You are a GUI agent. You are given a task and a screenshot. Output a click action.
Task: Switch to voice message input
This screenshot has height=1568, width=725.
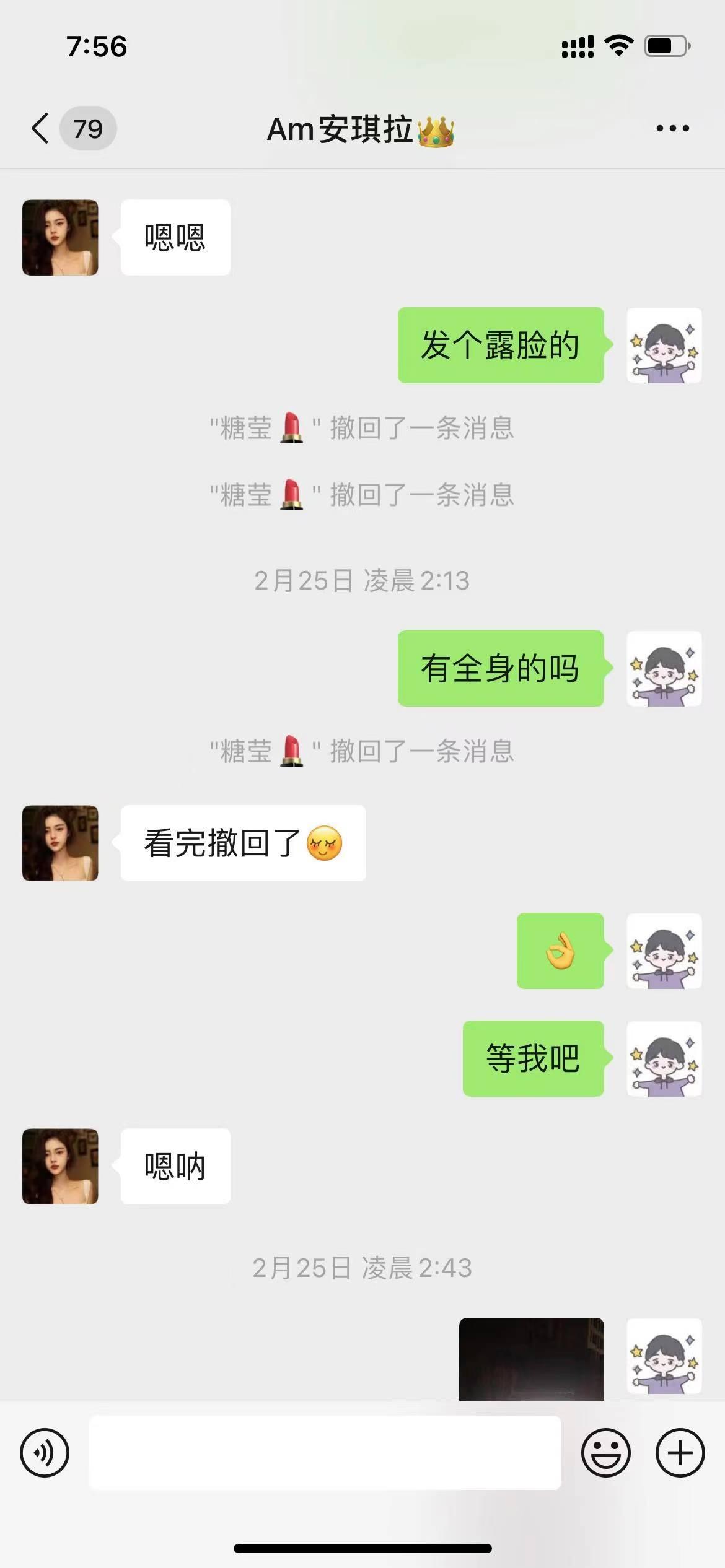(x=45, y=1452)
